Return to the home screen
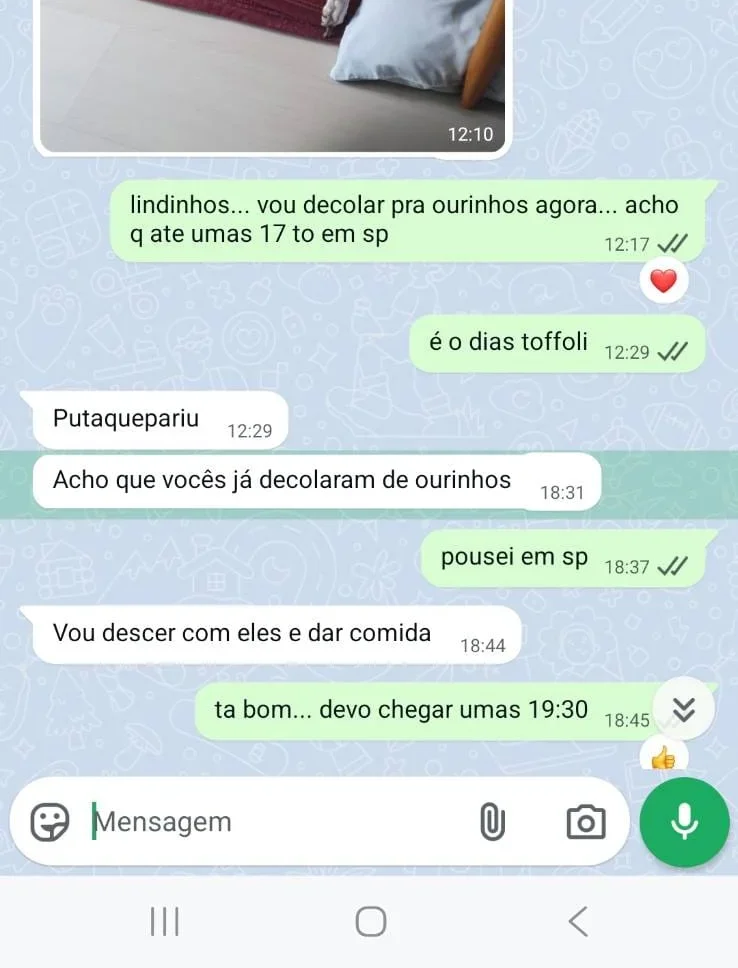The image size is (738, 968). (x=370, y=921)
